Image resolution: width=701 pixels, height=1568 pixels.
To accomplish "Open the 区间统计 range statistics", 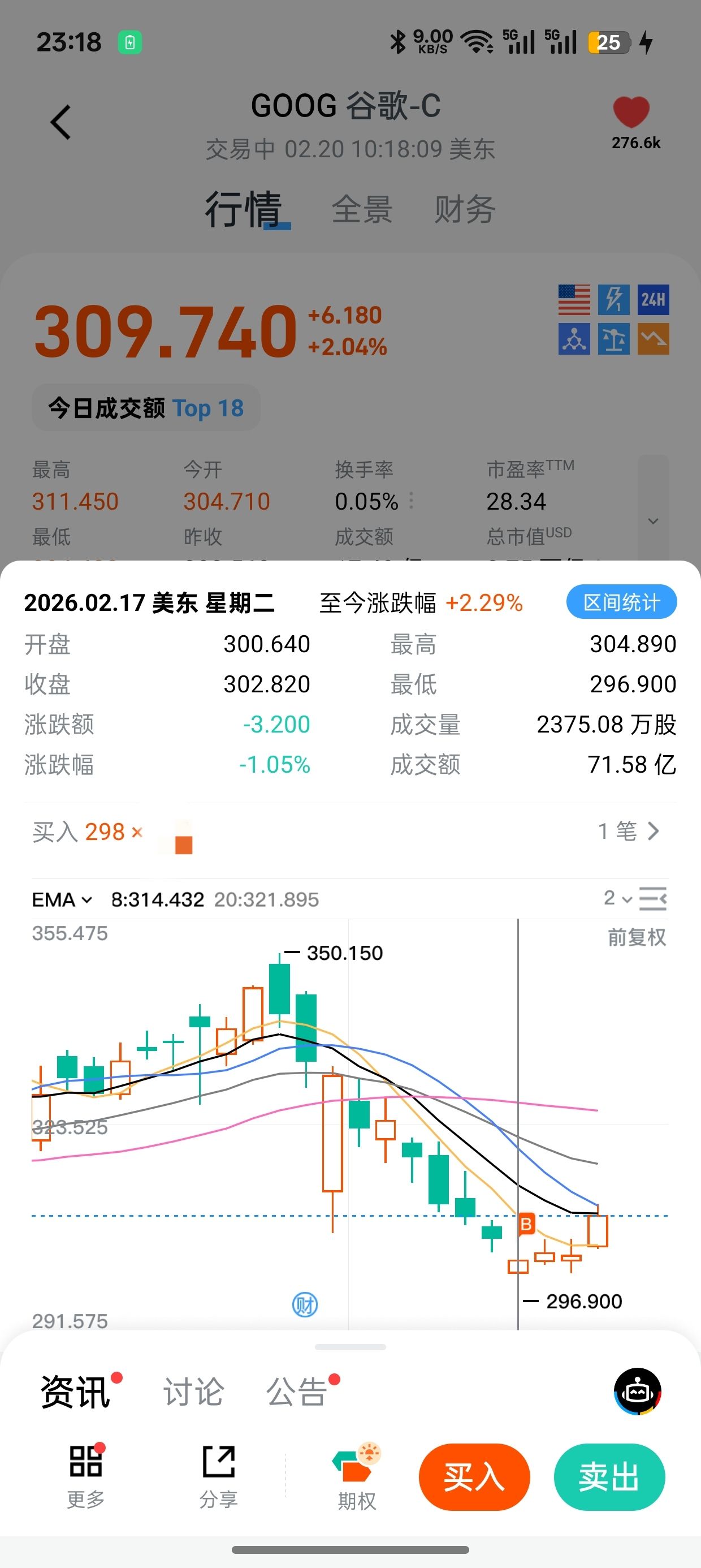I will pyautogui.click(x=621, y=602).
